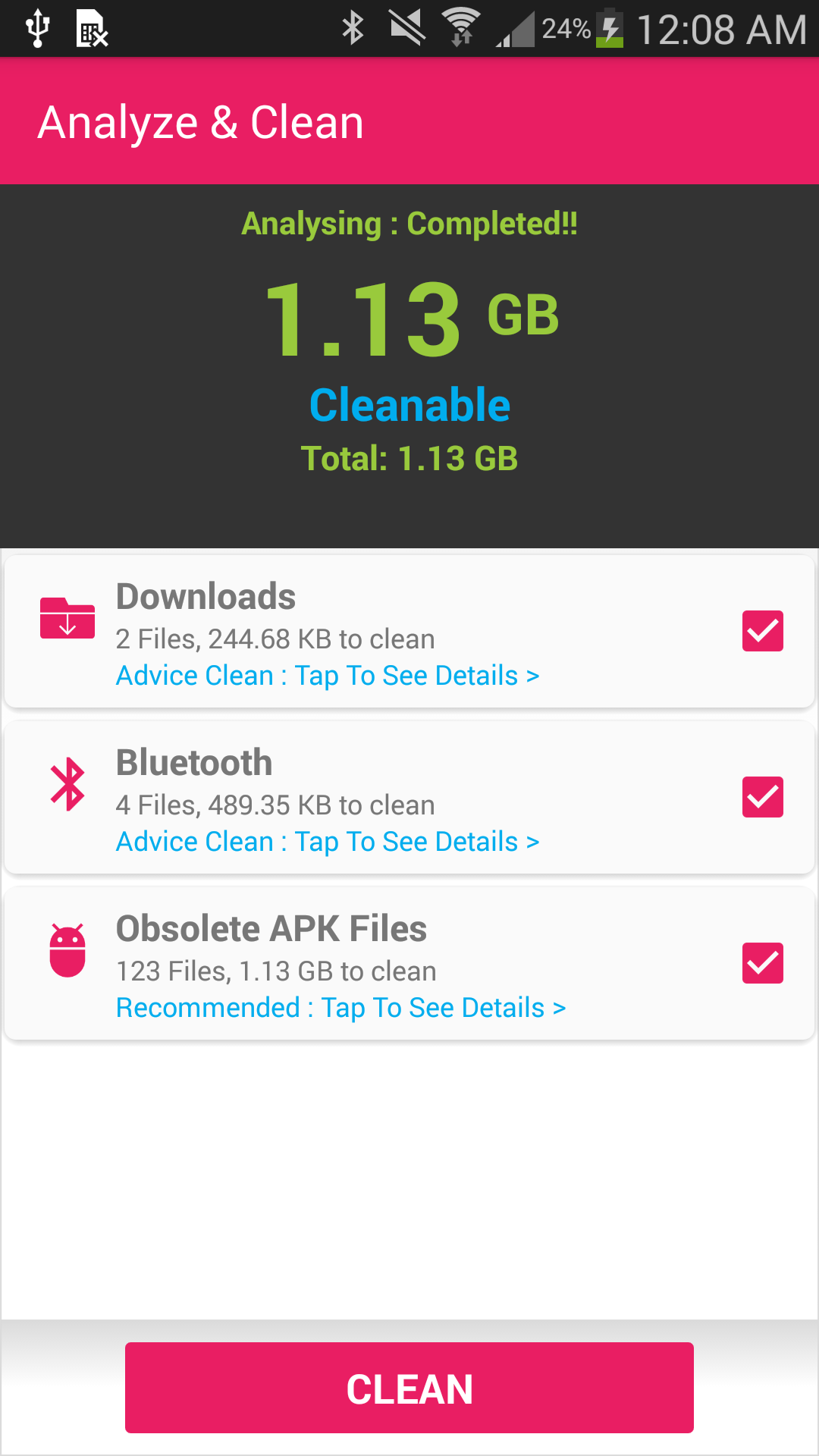The width and height of the screenshot is (819, 1456).
Task: Select the Analyze & Clean title bar
Action: tap(201, 121)
